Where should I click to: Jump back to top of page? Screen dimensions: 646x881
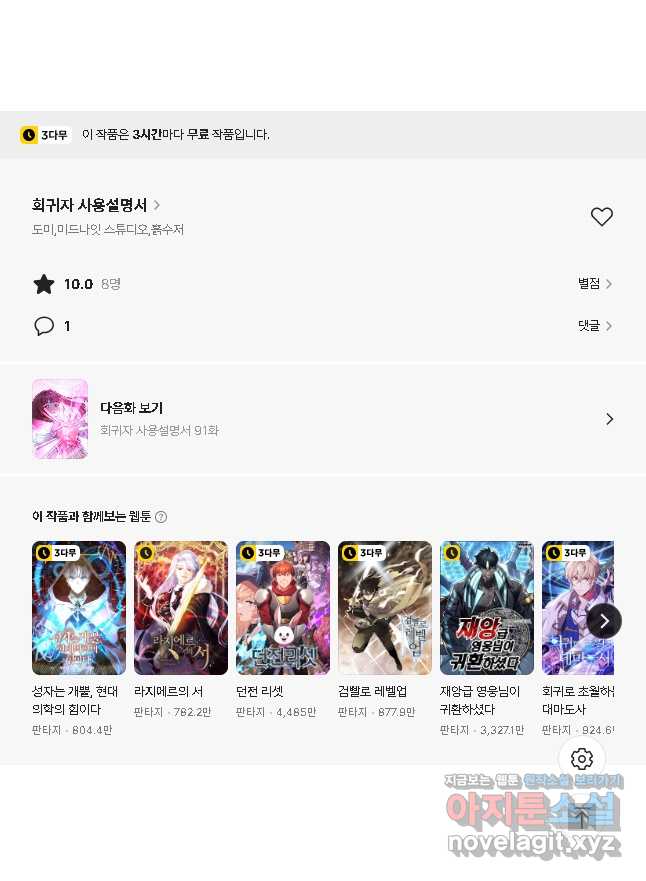[x=582, y=818]
